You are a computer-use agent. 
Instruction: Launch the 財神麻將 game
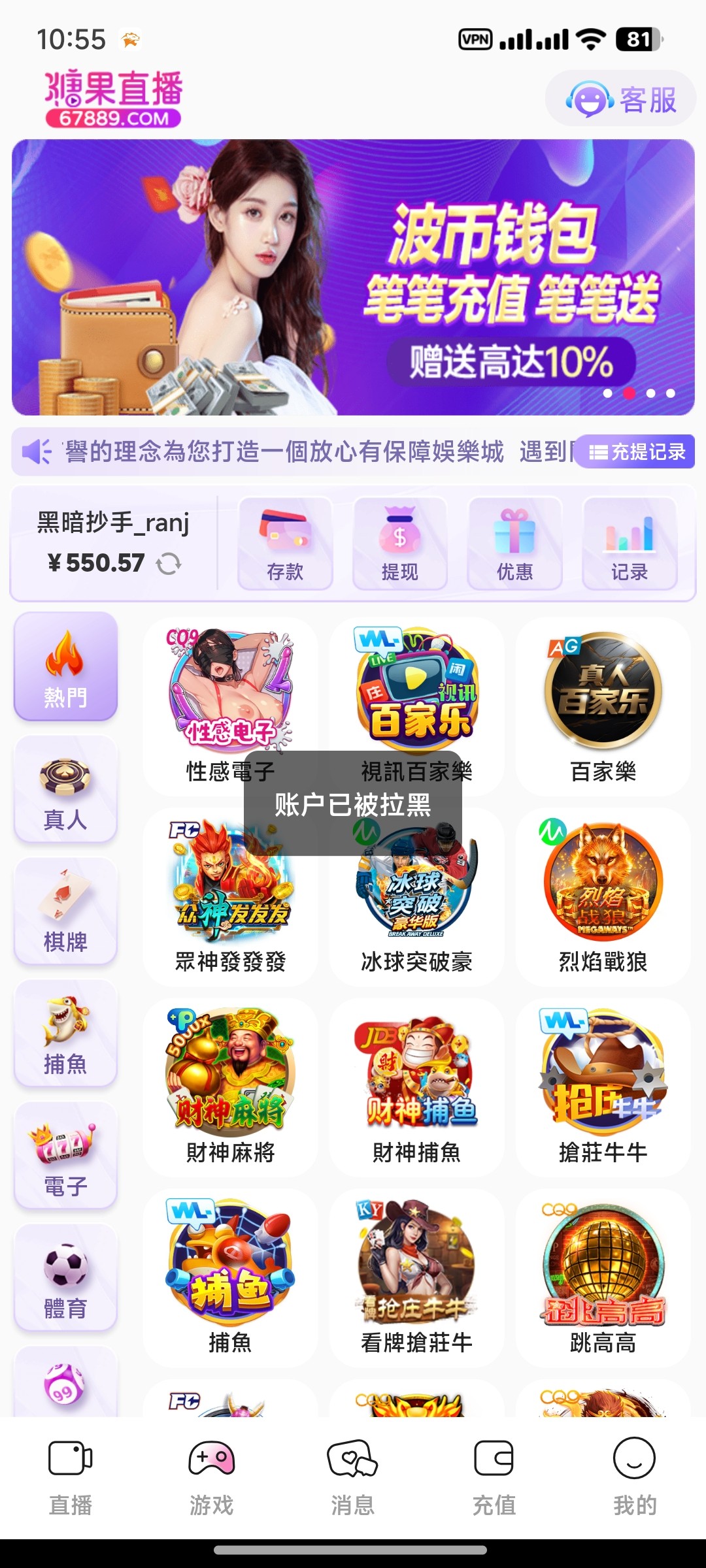[x=230, y=1087]
